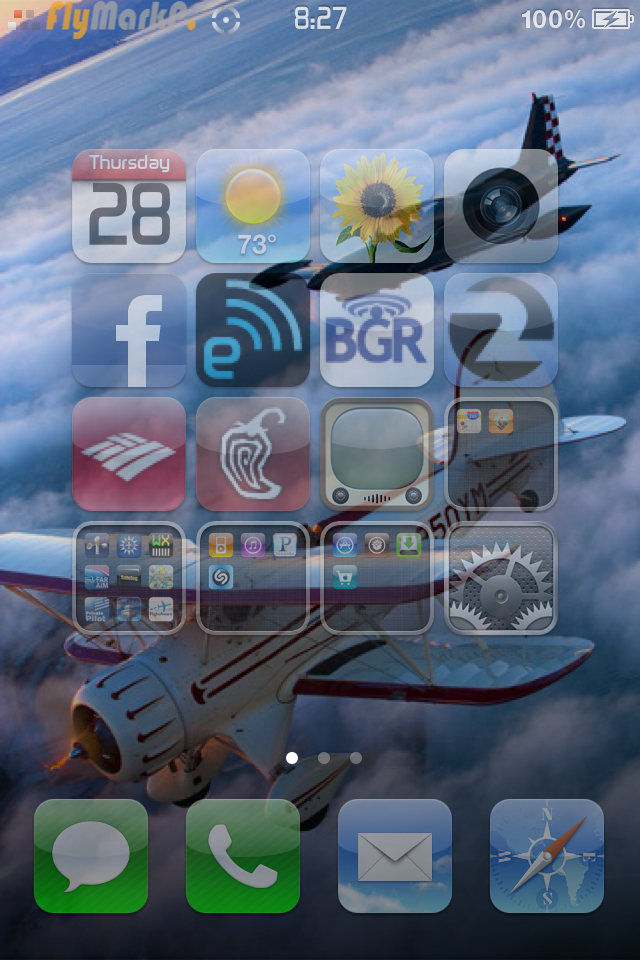Open the Bank of America app
The width and height of the screenshot is (640, 960).
129,454
